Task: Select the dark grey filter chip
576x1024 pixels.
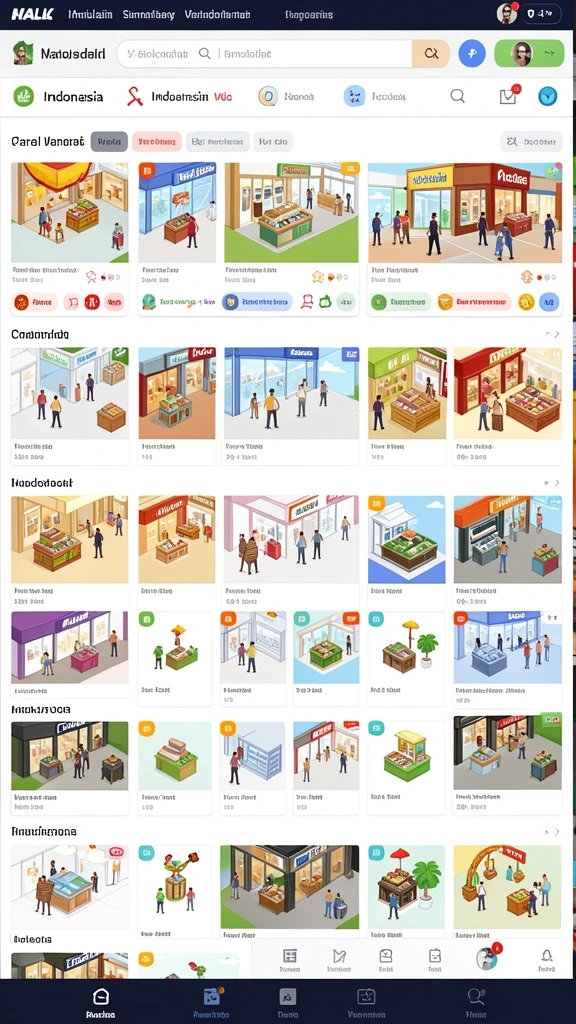Action: [x=109, y=142]
